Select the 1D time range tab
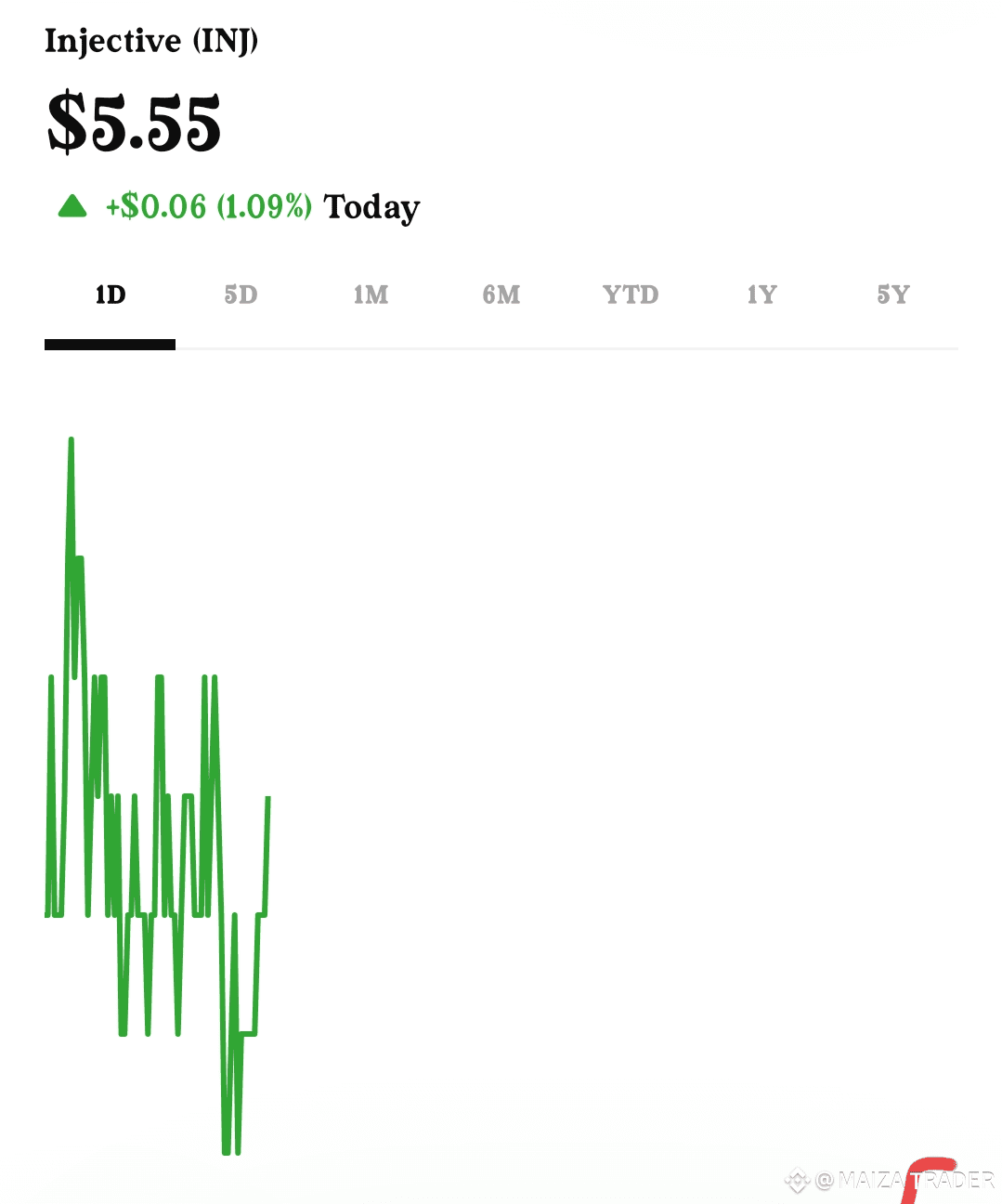 coord(111,295)
